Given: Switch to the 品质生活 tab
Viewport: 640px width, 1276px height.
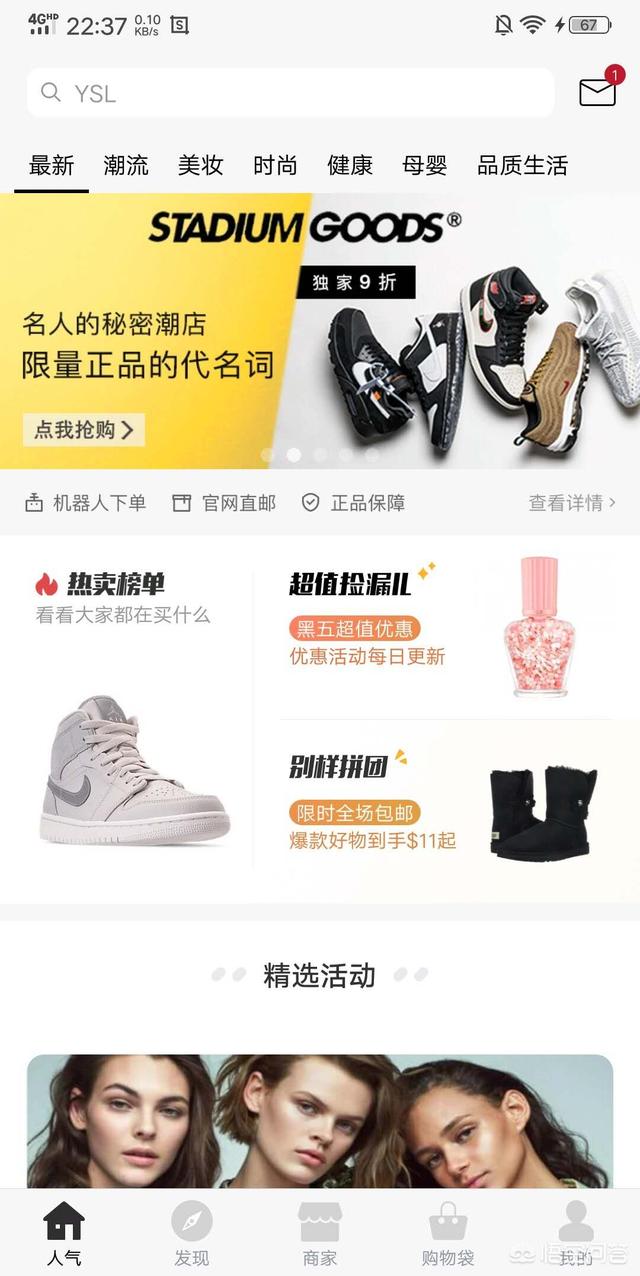Looking at the screenshot, I should tap(522, 165).
